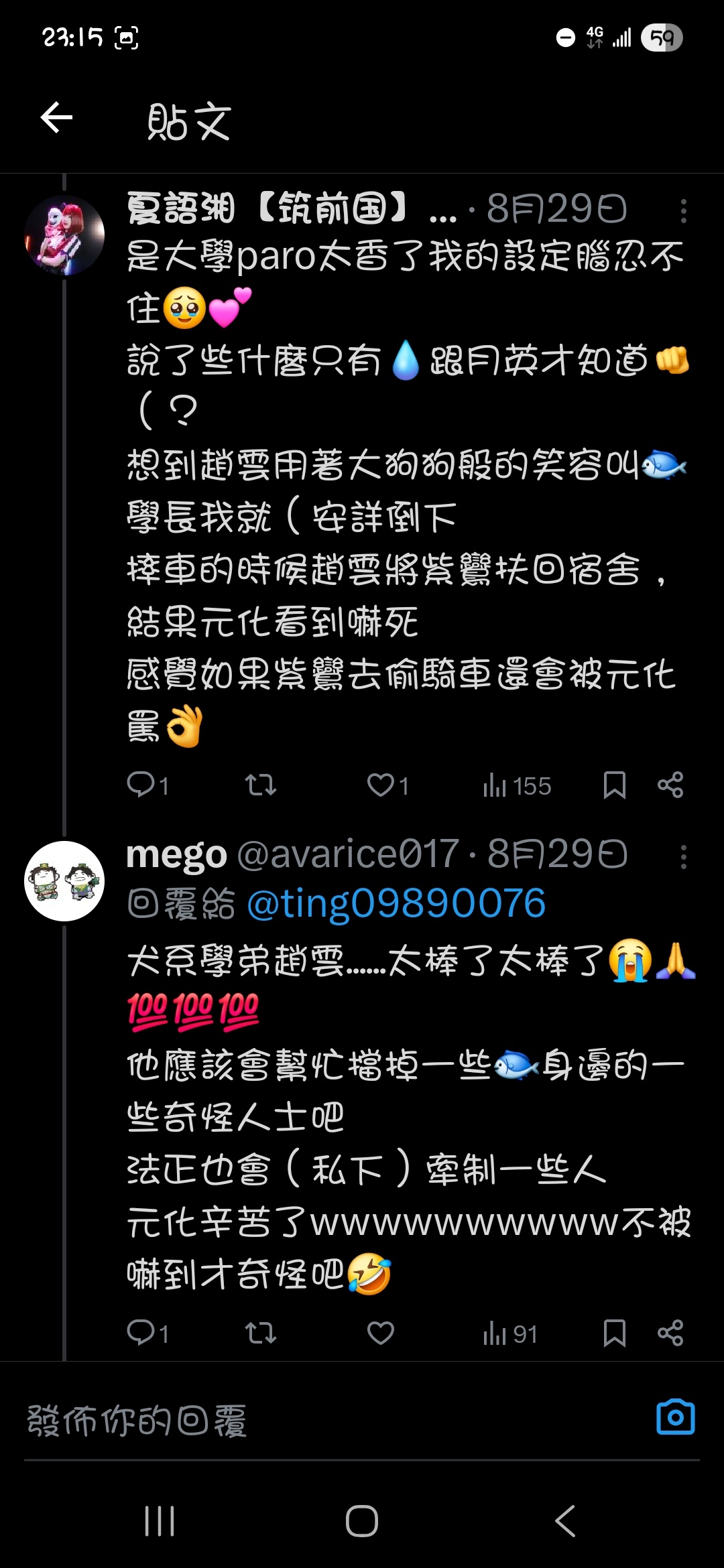Attach a photo with the camera icon
Viewport: 724px width, 1568px height.
coord(675,1417)
